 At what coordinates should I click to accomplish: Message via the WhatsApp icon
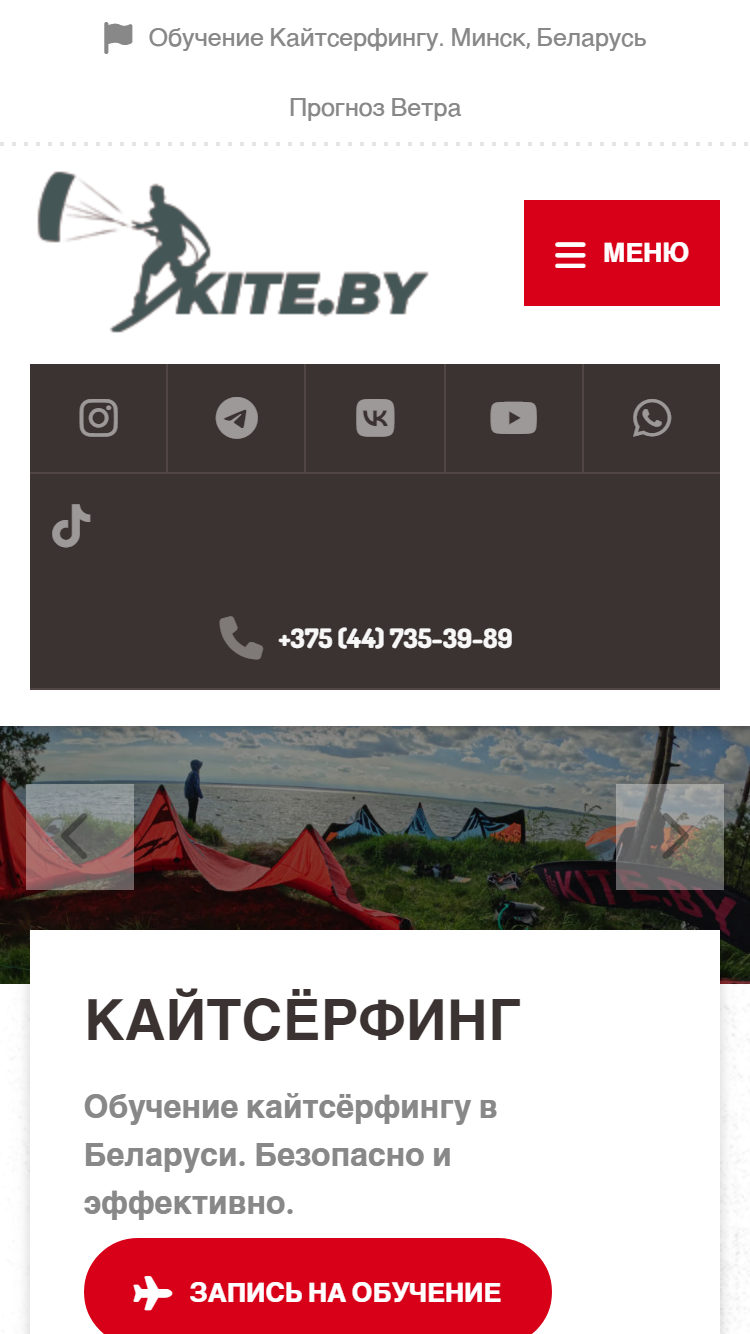pos(652,418)
